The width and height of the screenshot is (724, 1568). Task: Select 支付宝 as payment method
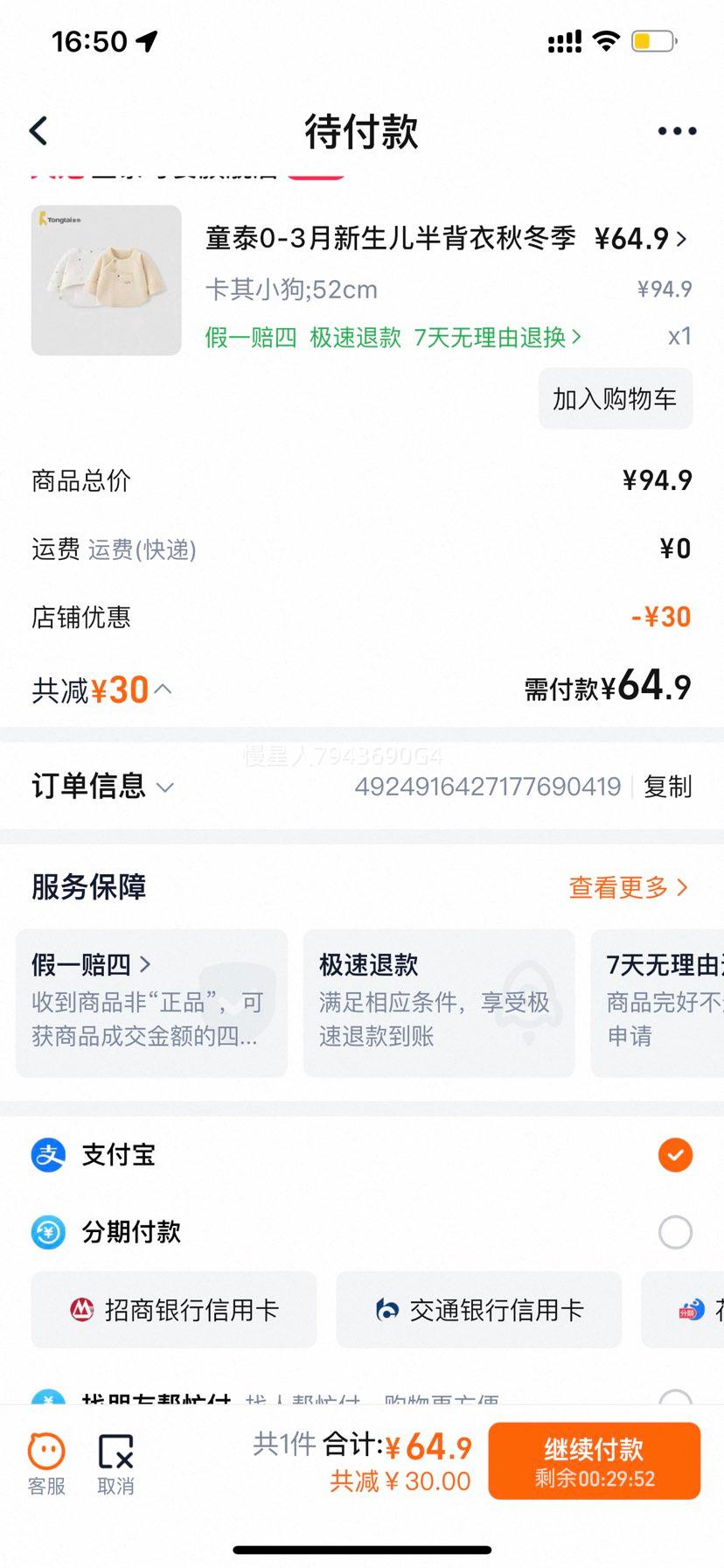(x=674, y=1155)
